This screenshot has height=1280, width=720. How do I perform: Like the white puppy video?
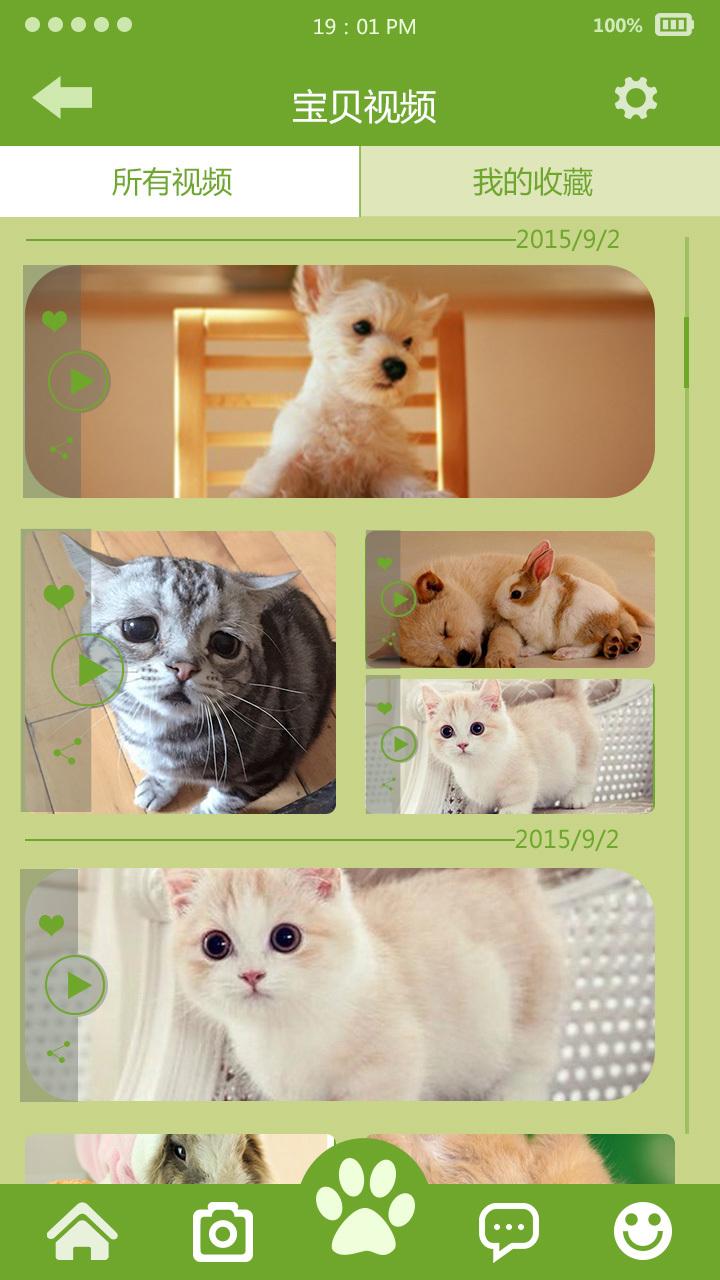[x=55, y=321]
